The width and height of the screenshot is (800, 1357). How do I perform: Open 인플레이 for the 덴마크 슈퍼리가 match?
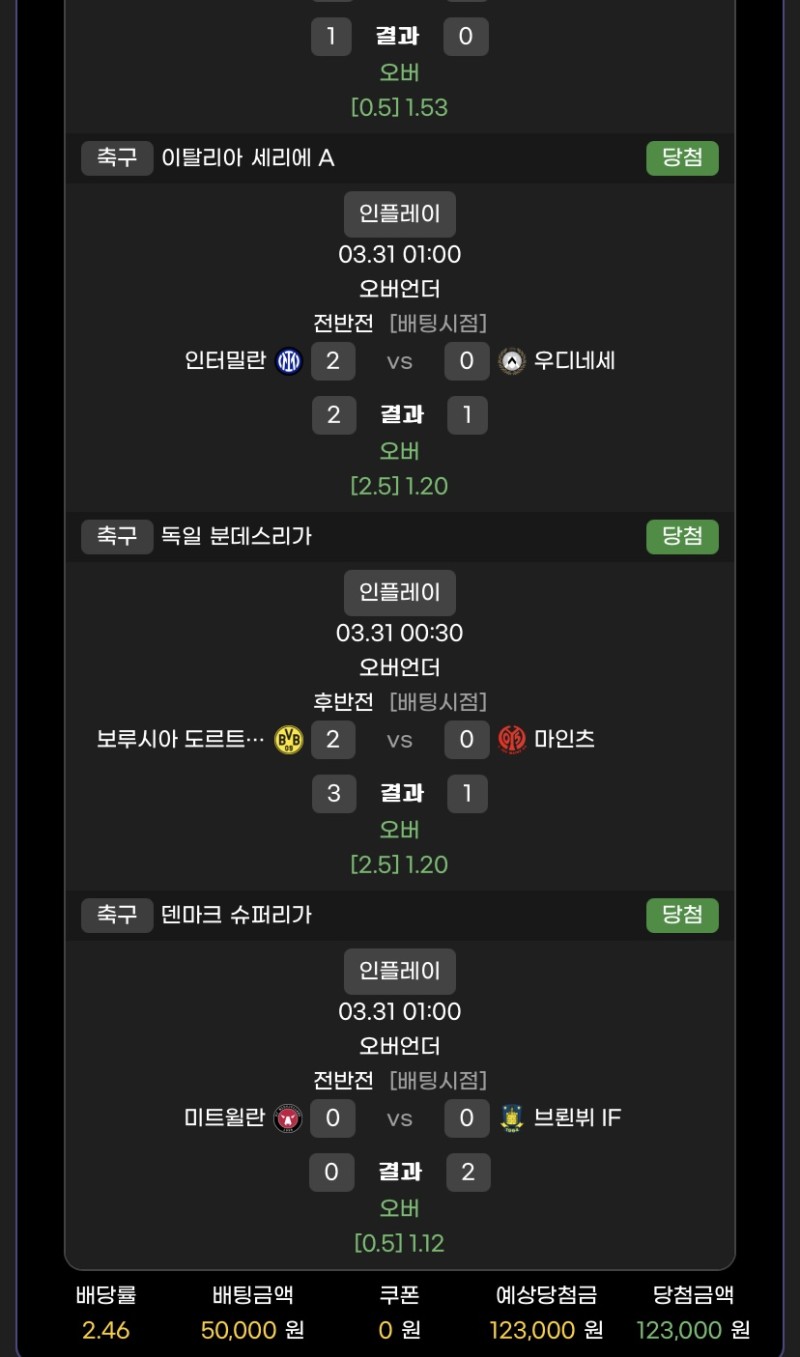pyautogui.click(x=399, y=971)
